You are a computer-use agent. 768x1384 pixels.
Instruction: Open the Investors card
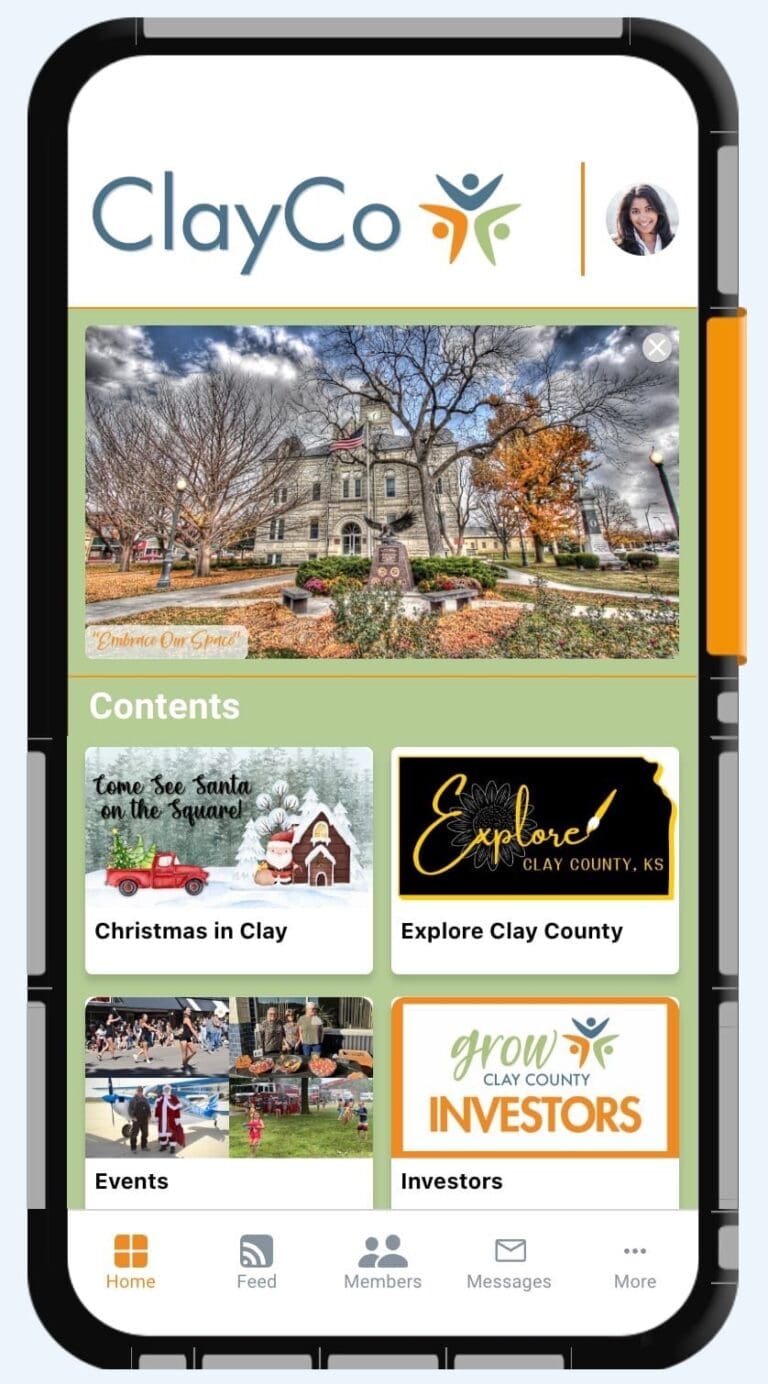click(x=534, y=1100)
